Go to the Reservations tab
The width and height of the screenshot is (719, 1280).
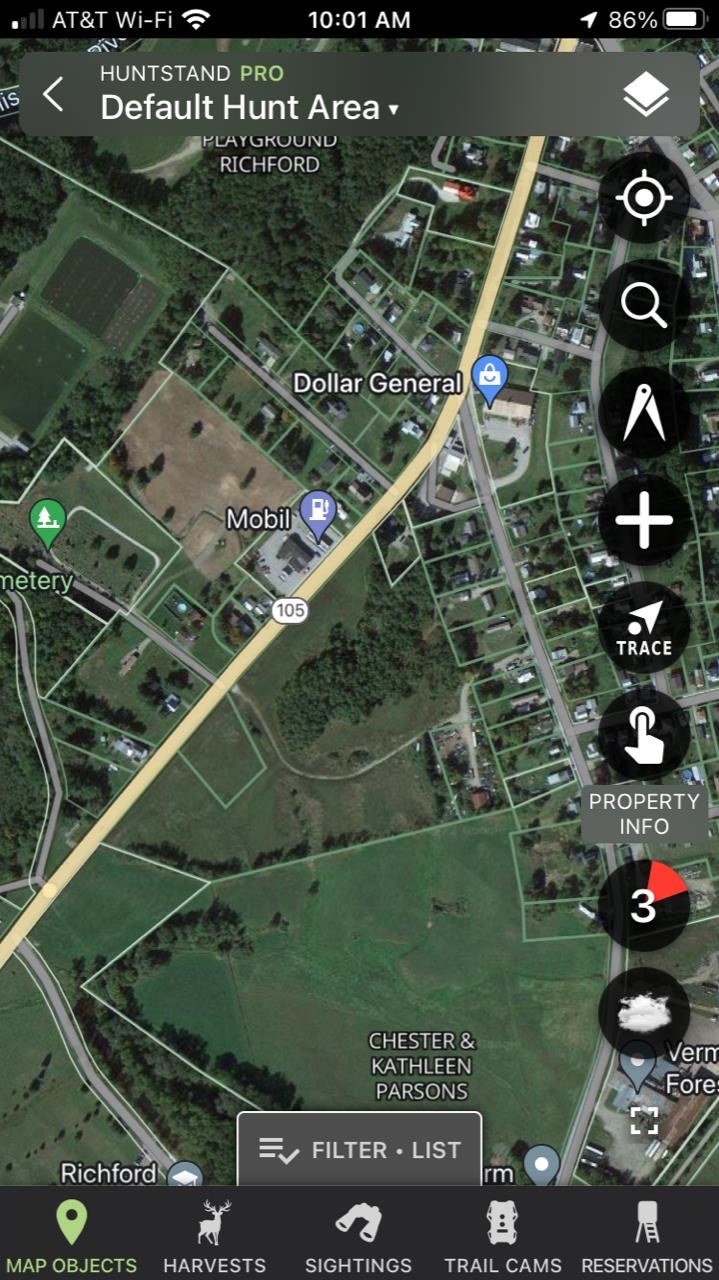click(x=646, y=1238)
